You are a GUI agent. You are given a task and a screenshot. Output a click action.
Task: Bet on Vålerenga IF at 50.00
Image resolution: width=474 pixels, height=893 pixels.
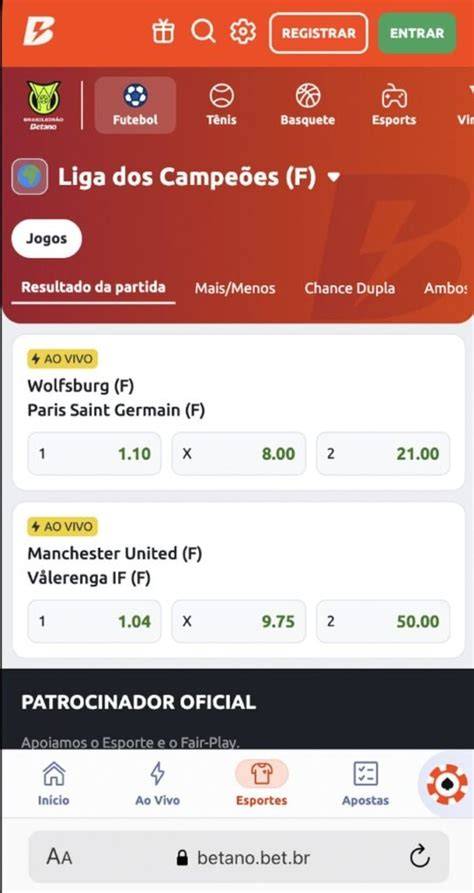383,621
